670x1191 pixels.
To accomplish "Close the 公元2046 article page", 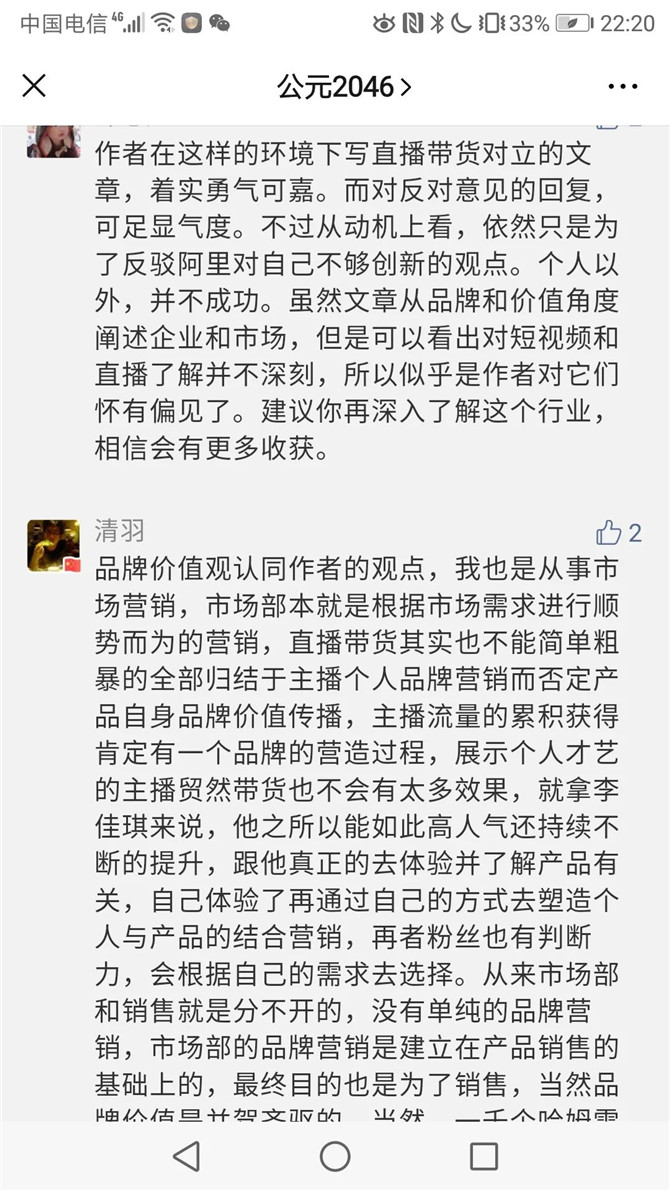I will point(34,86).
